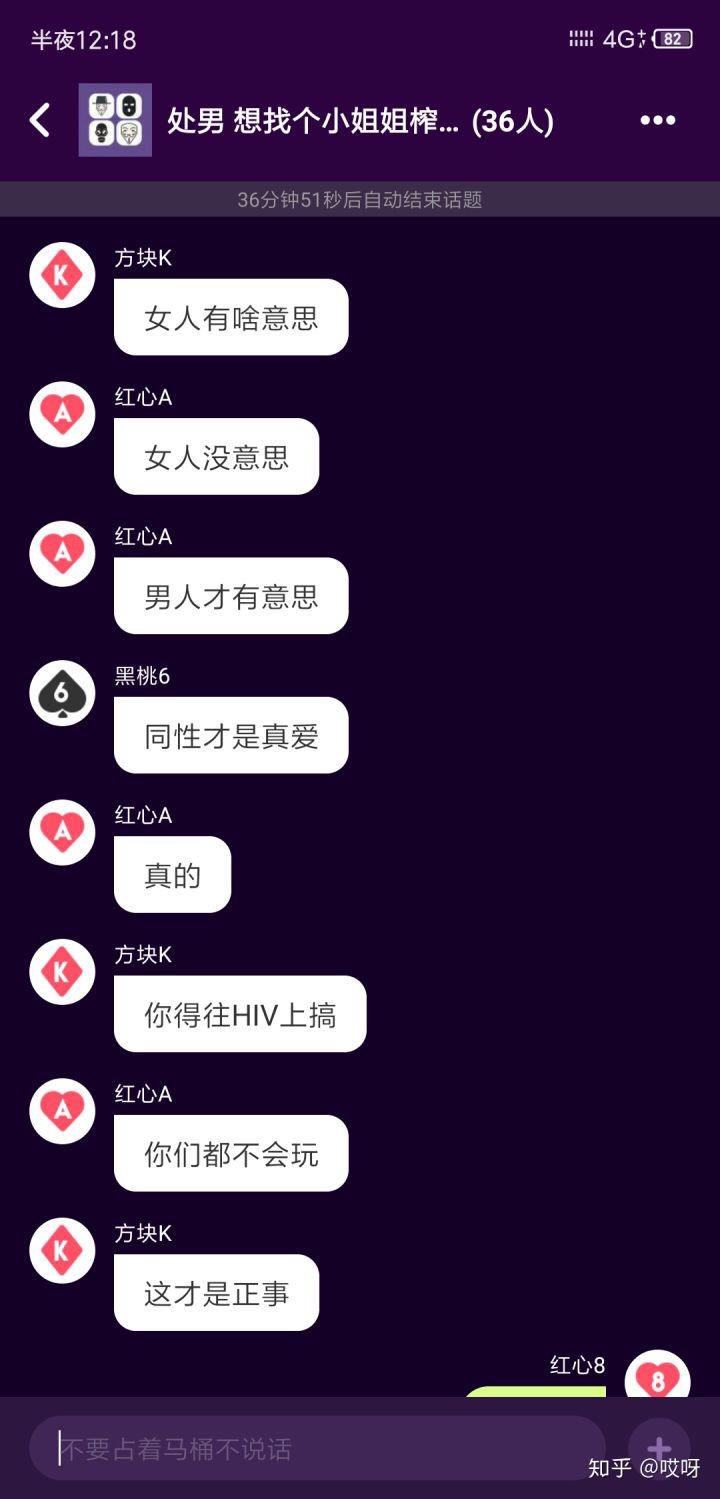Tap the battery icon showing 82
Viewport: 720px width, 1499px height.
672,37
